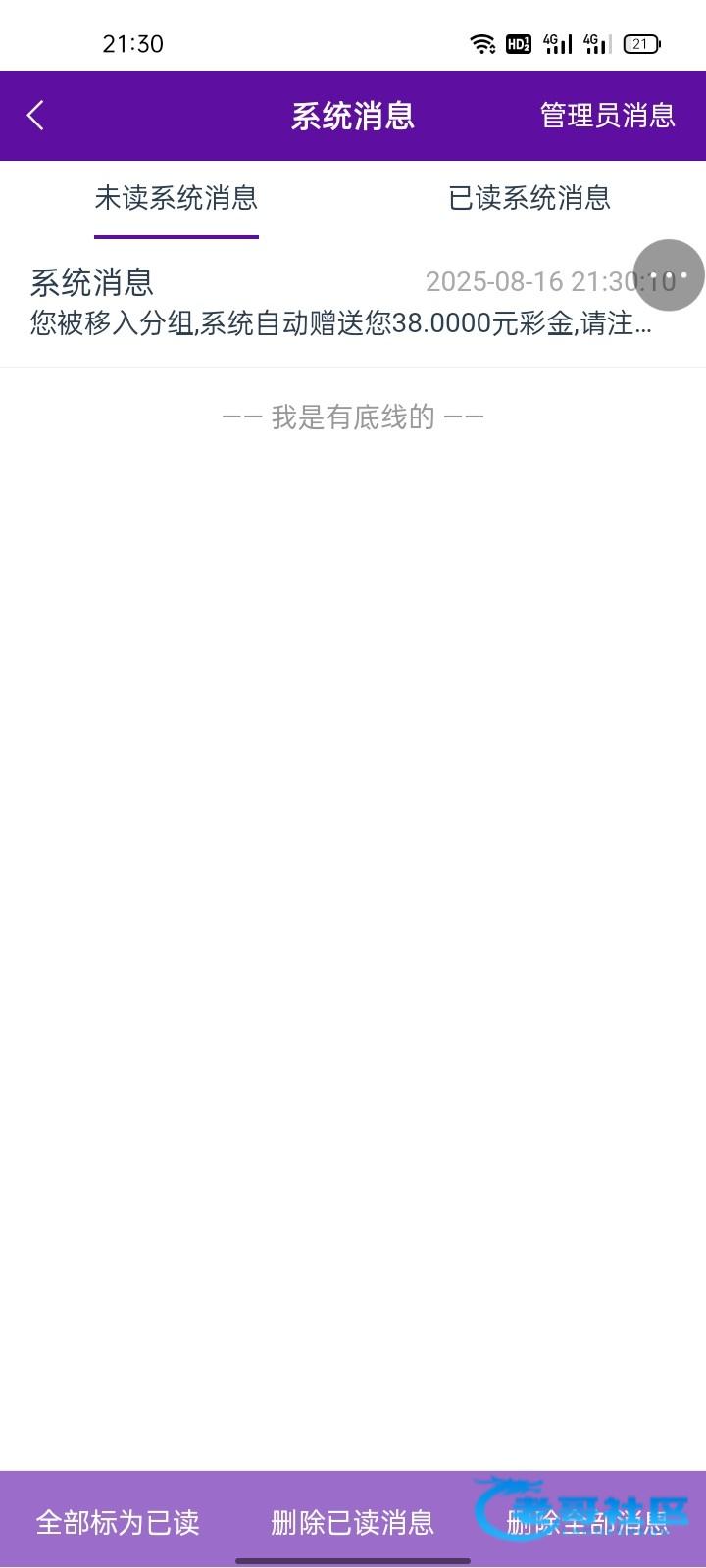The image size is (706, 1568).
Task: Switch to the 已读系统消息 tab
Action: 529,199
